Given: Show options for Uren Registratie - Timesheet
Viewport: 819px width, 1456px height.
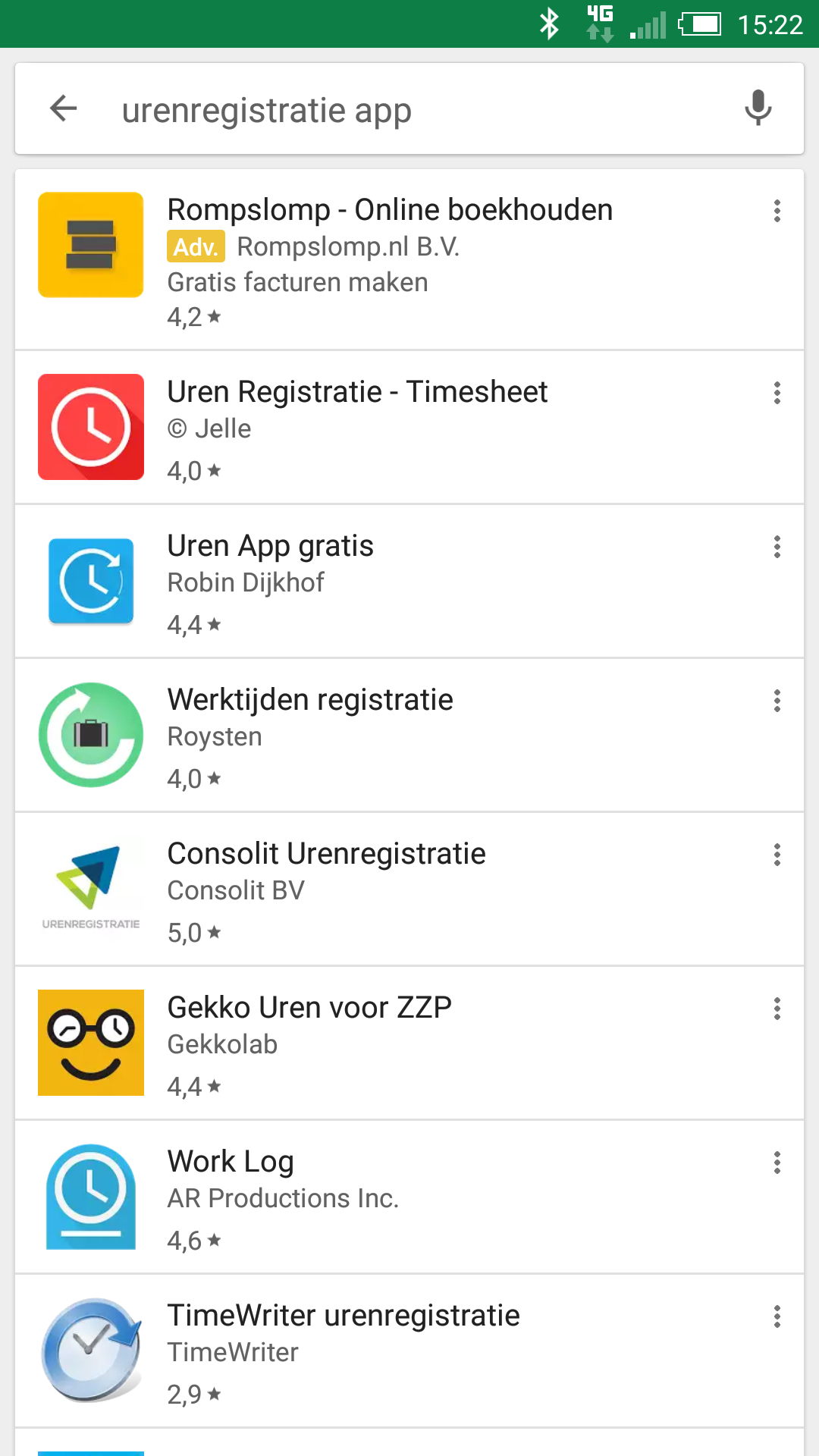Looking at the screenshot, I should click(x=777, y=393).
